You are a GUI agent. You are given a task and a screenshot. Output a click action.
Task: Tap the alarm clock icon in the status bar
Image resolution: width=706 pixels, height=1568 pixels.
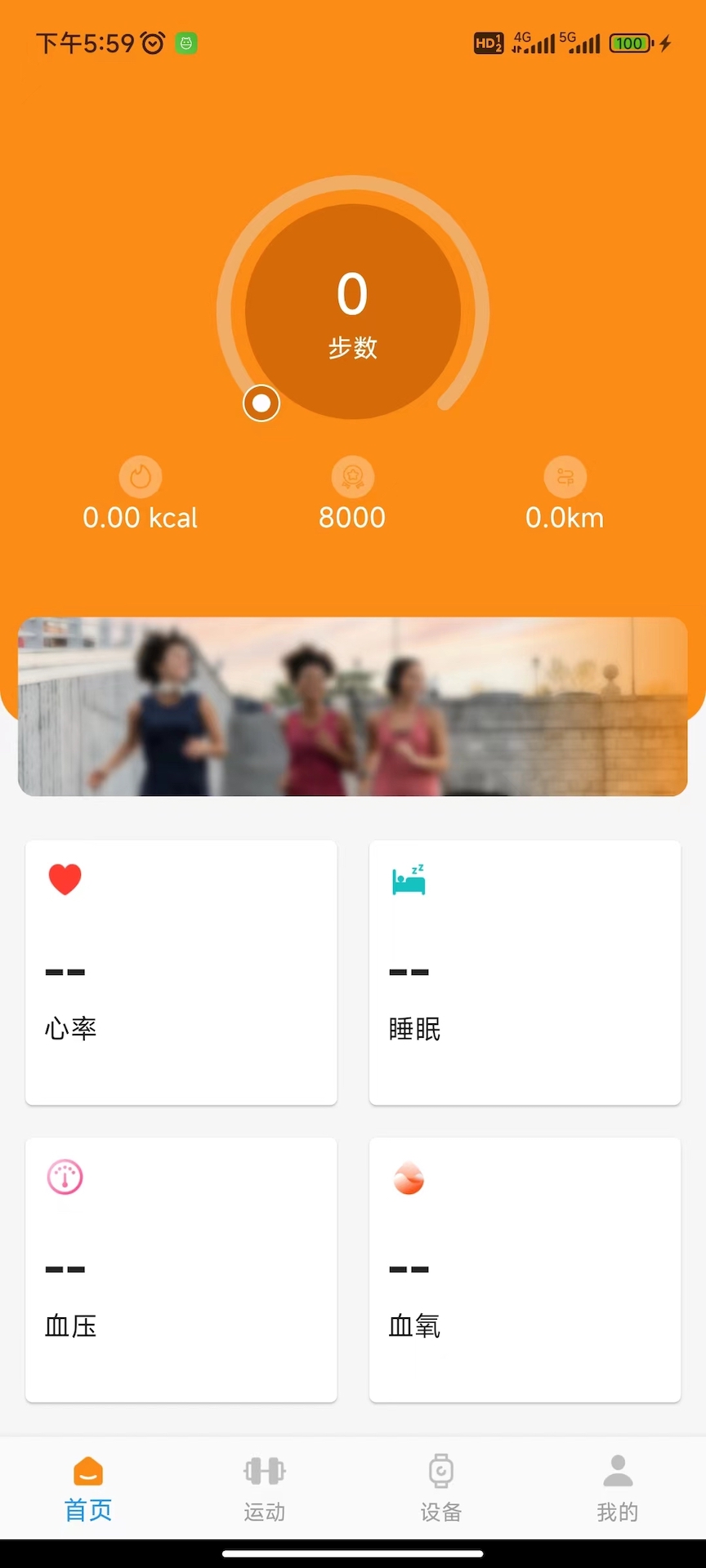(152, 42)
